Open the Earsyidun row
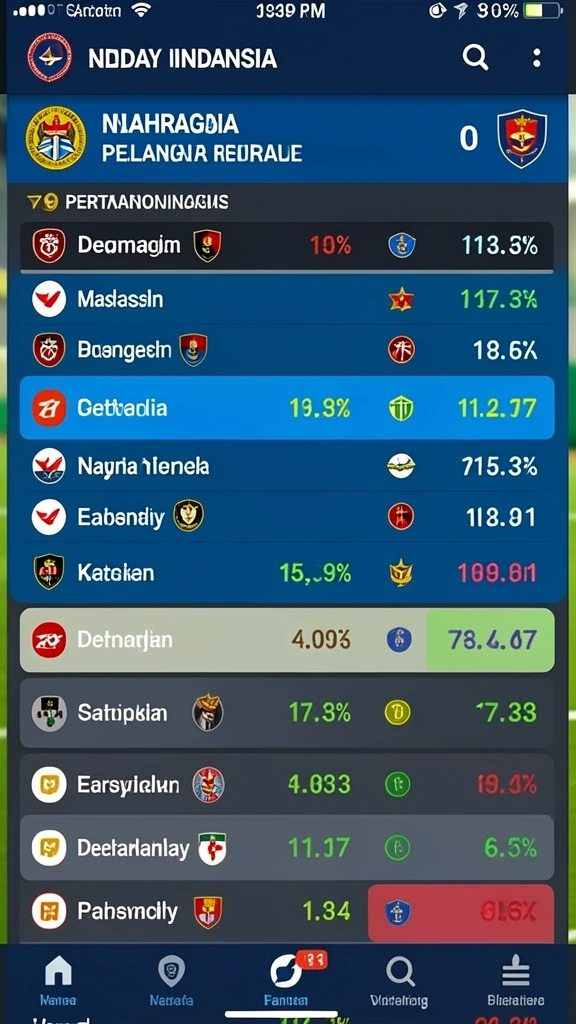Screen dimensions: 576x1024 tap(287, 784)
